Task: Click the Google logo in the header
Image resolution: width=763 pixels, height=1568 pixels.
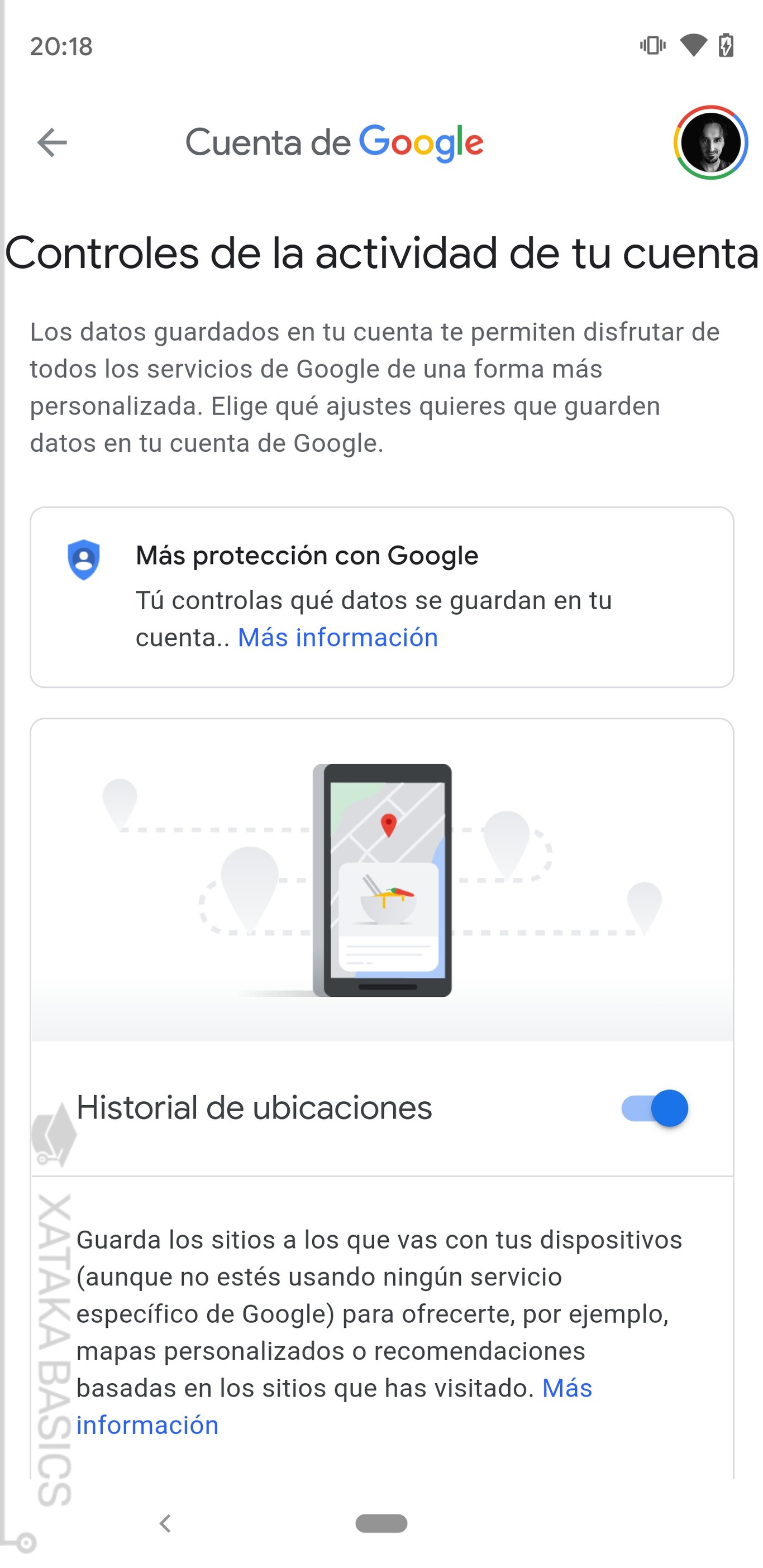Action: tap(421, 143)
